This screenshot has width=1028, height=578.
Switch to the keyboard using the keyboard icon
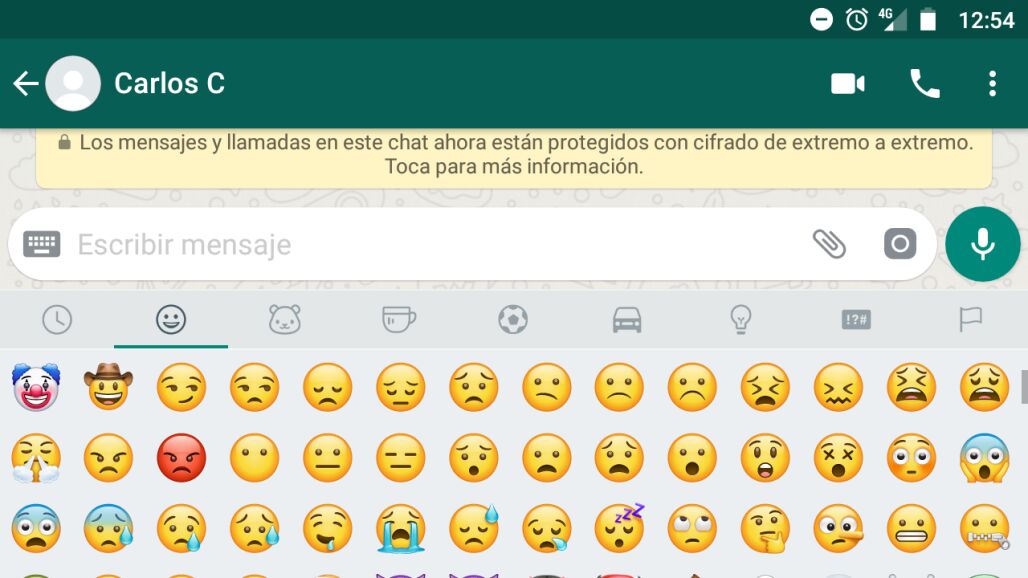click(42, 244)
